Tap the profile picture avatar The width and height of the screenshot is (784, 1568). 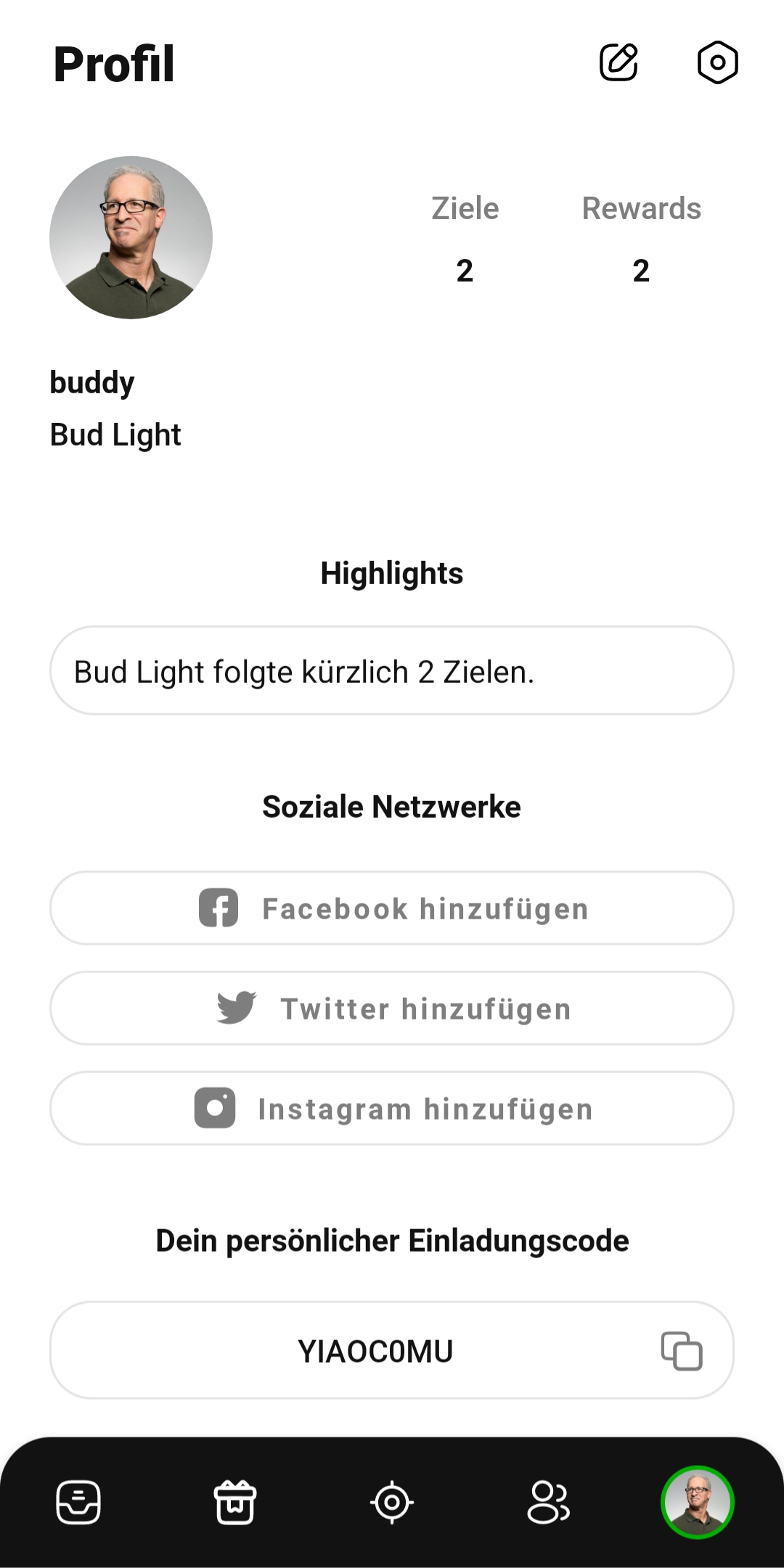(131, 237)
